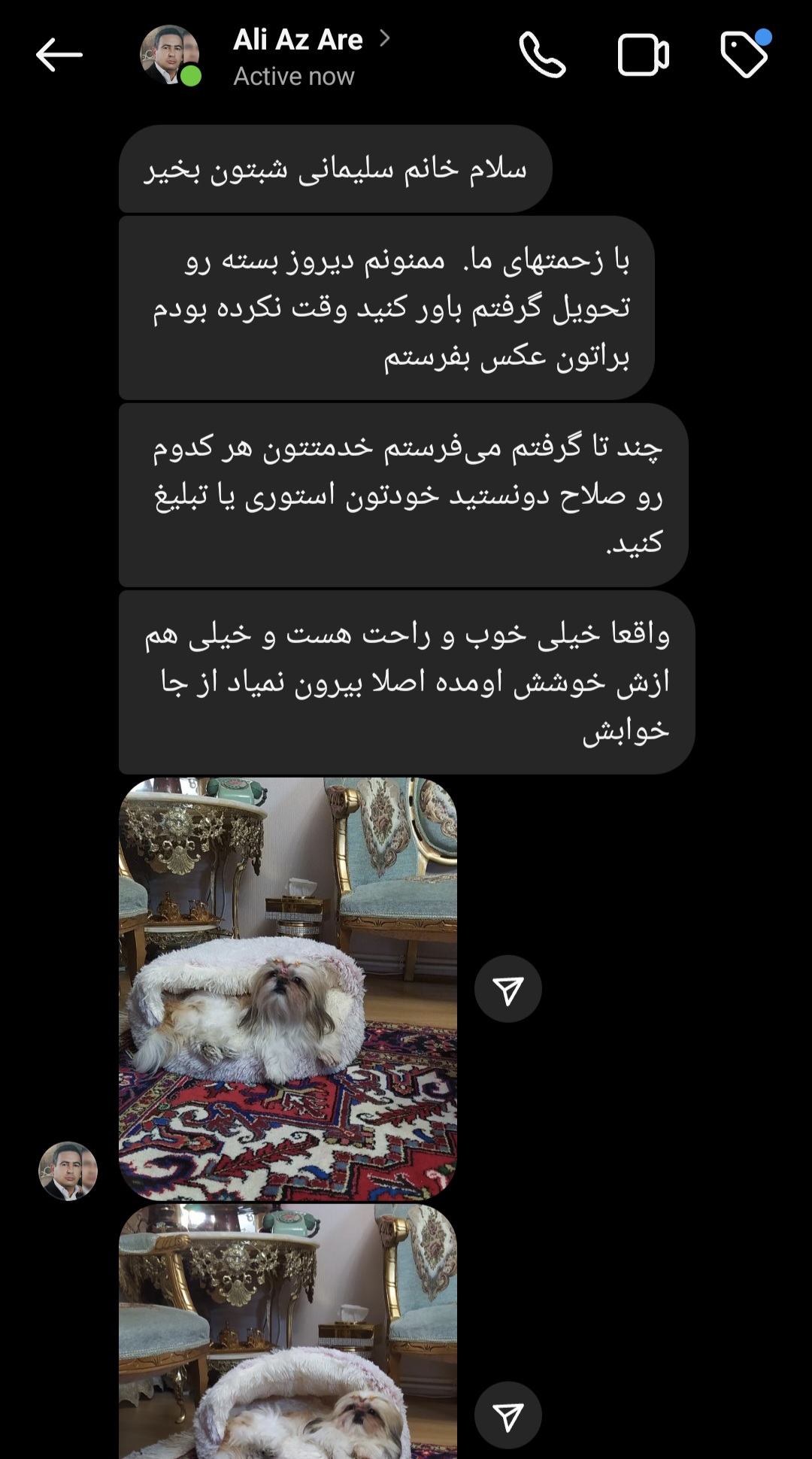This screenshot has height=1459, width=812.
Task: Open the label tag icon
Action: (744, 54)
